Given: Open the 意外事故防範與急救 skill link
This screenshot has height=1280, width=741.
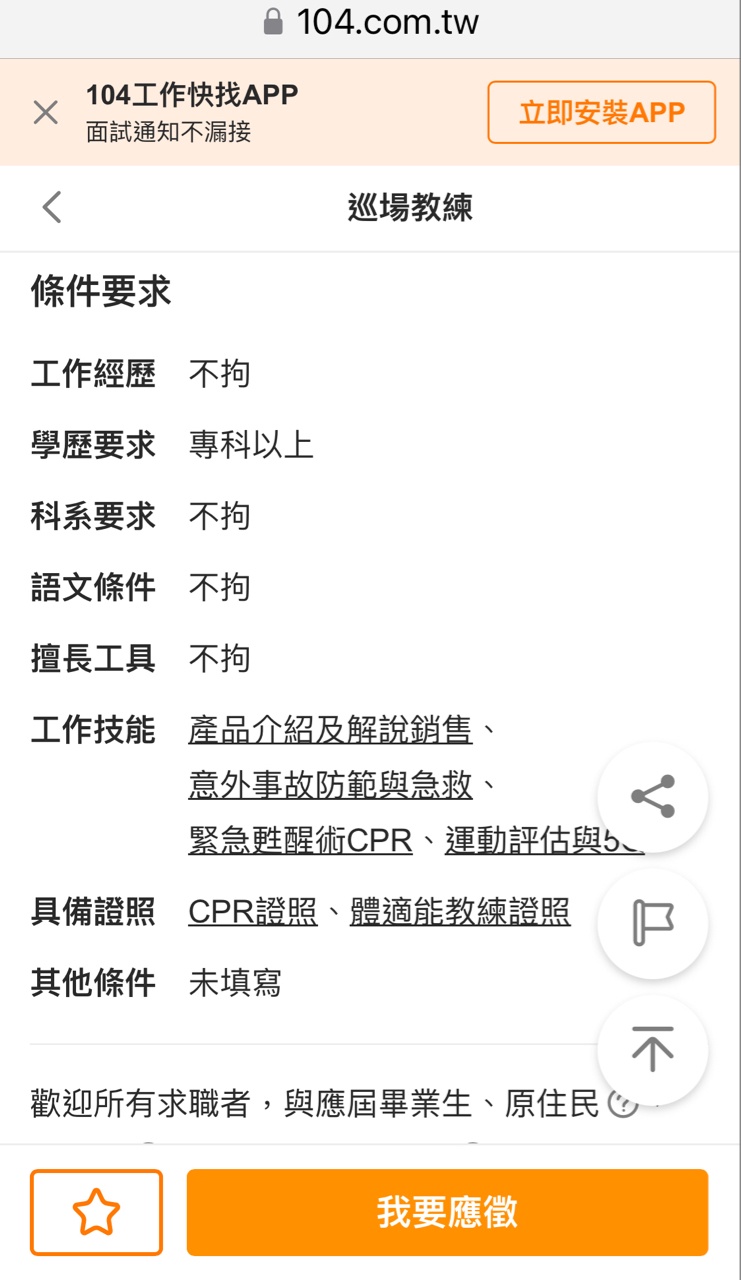Looking at the screenshot, I should [330, 786].
